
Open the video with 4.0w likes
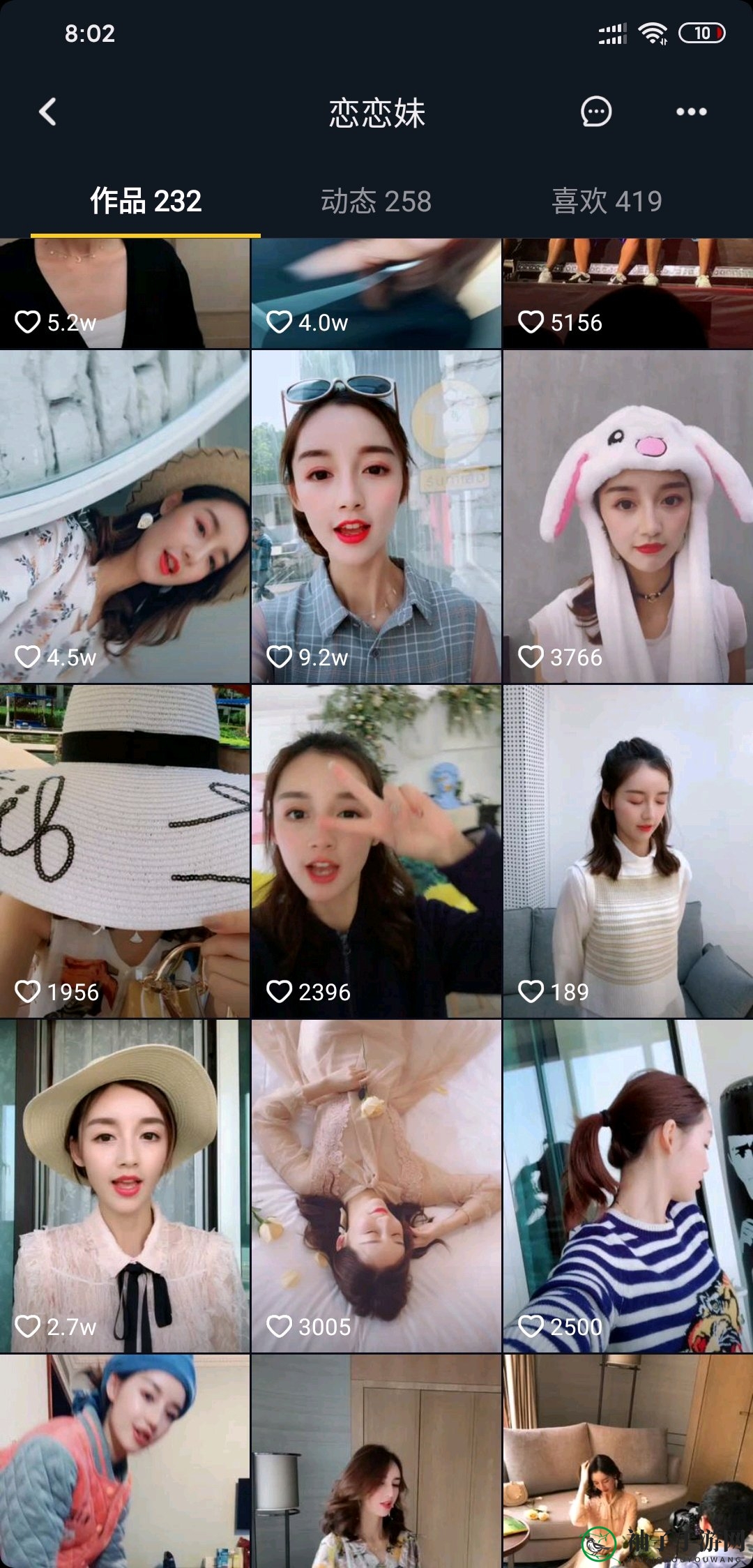[376, 293]
